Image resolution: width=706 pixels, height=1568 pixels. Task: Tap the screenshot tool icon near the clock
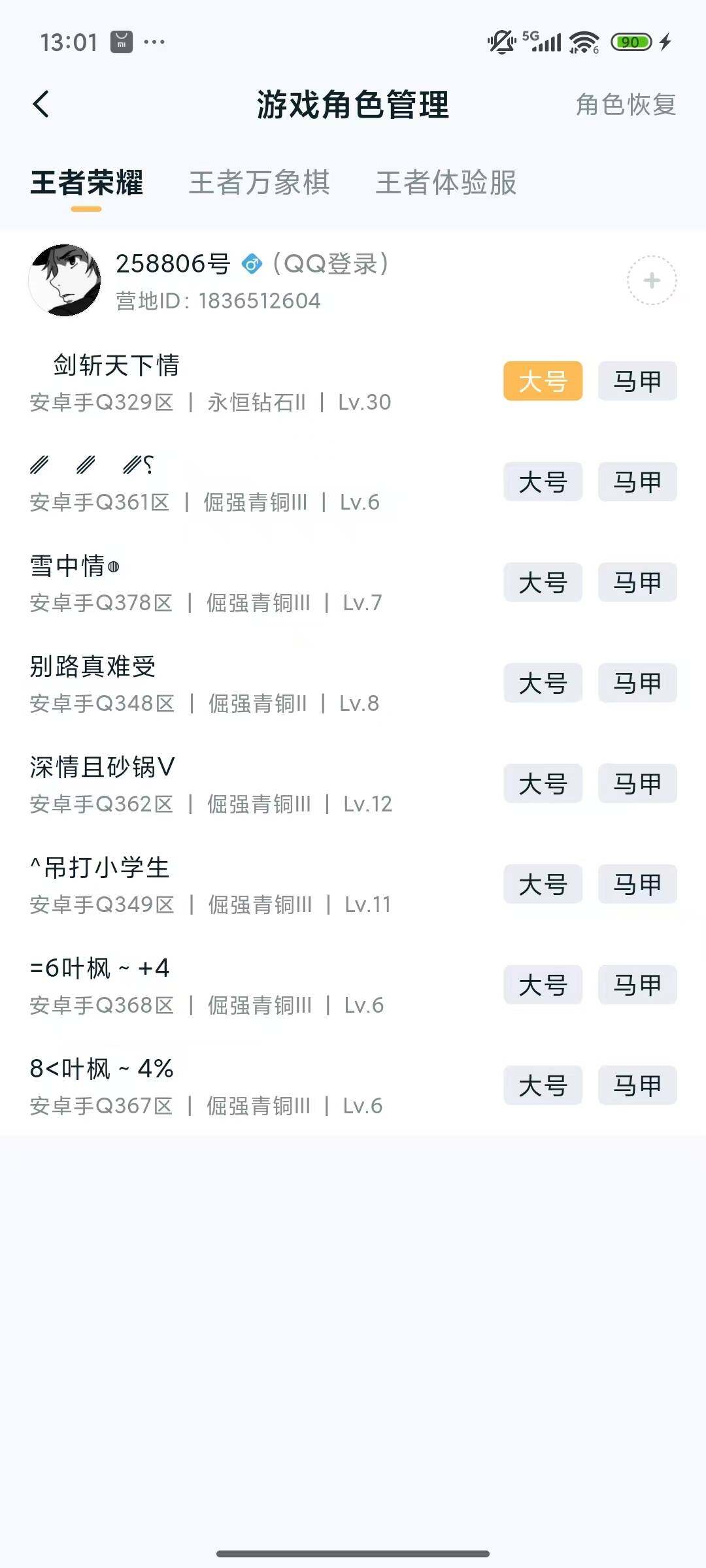120,40
